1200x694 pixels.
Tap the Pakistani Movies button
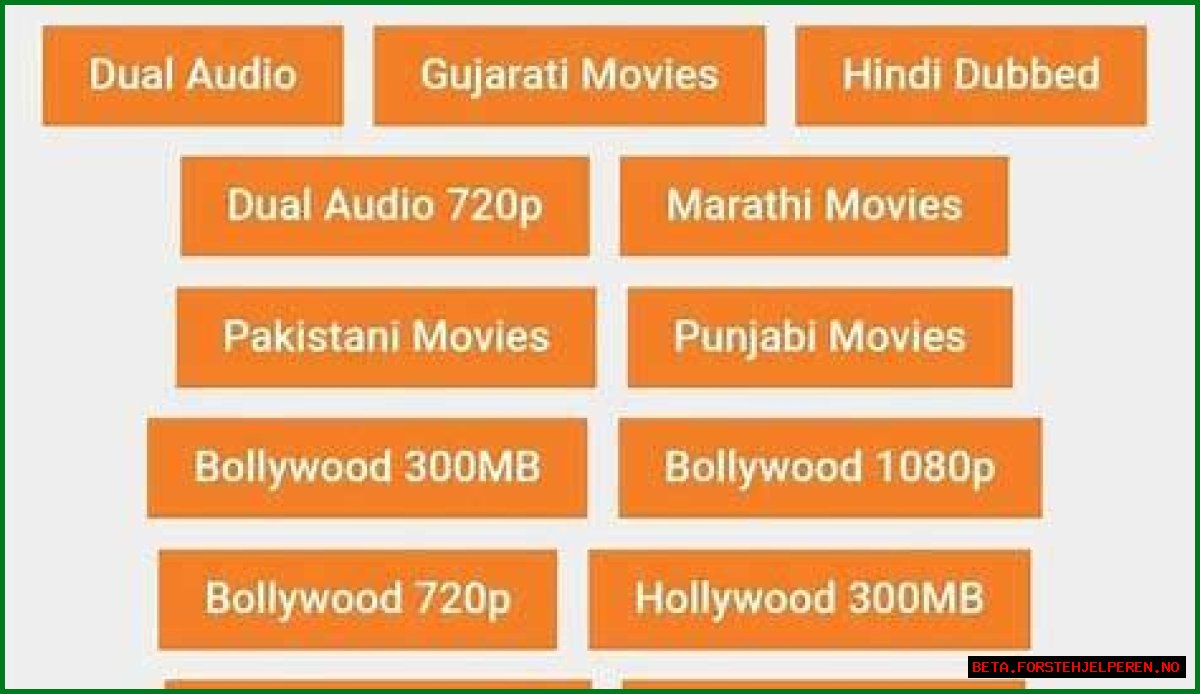pos(386,337)
